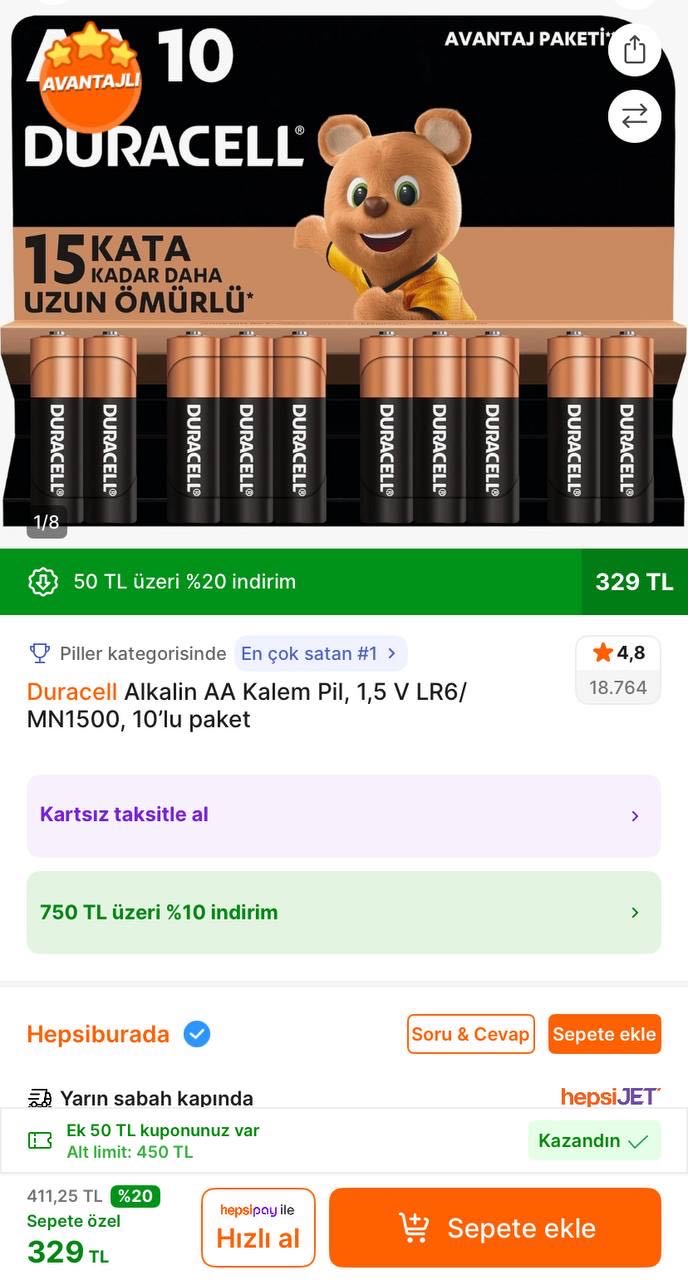Open the Duracell brand link
688x1280 pixels.
coord(71,691)
